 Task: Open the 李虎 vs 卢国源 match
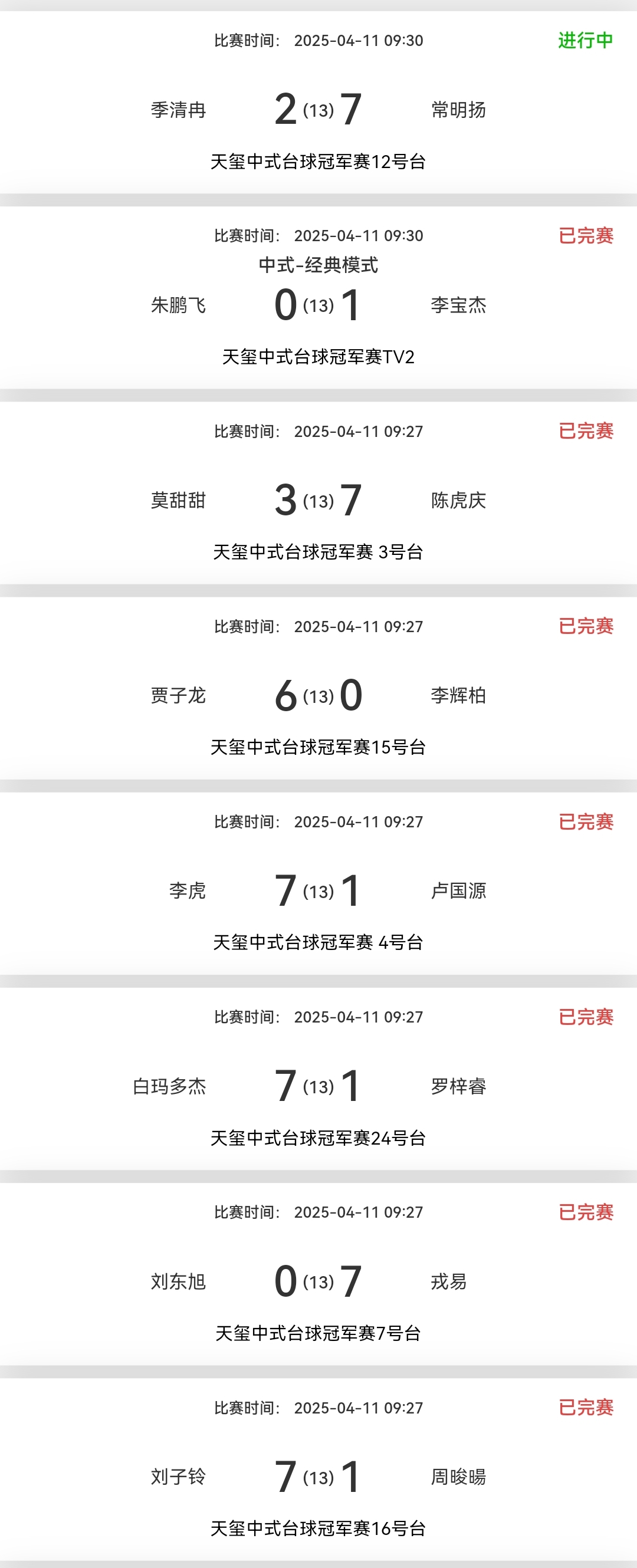(x=318, y=890)
